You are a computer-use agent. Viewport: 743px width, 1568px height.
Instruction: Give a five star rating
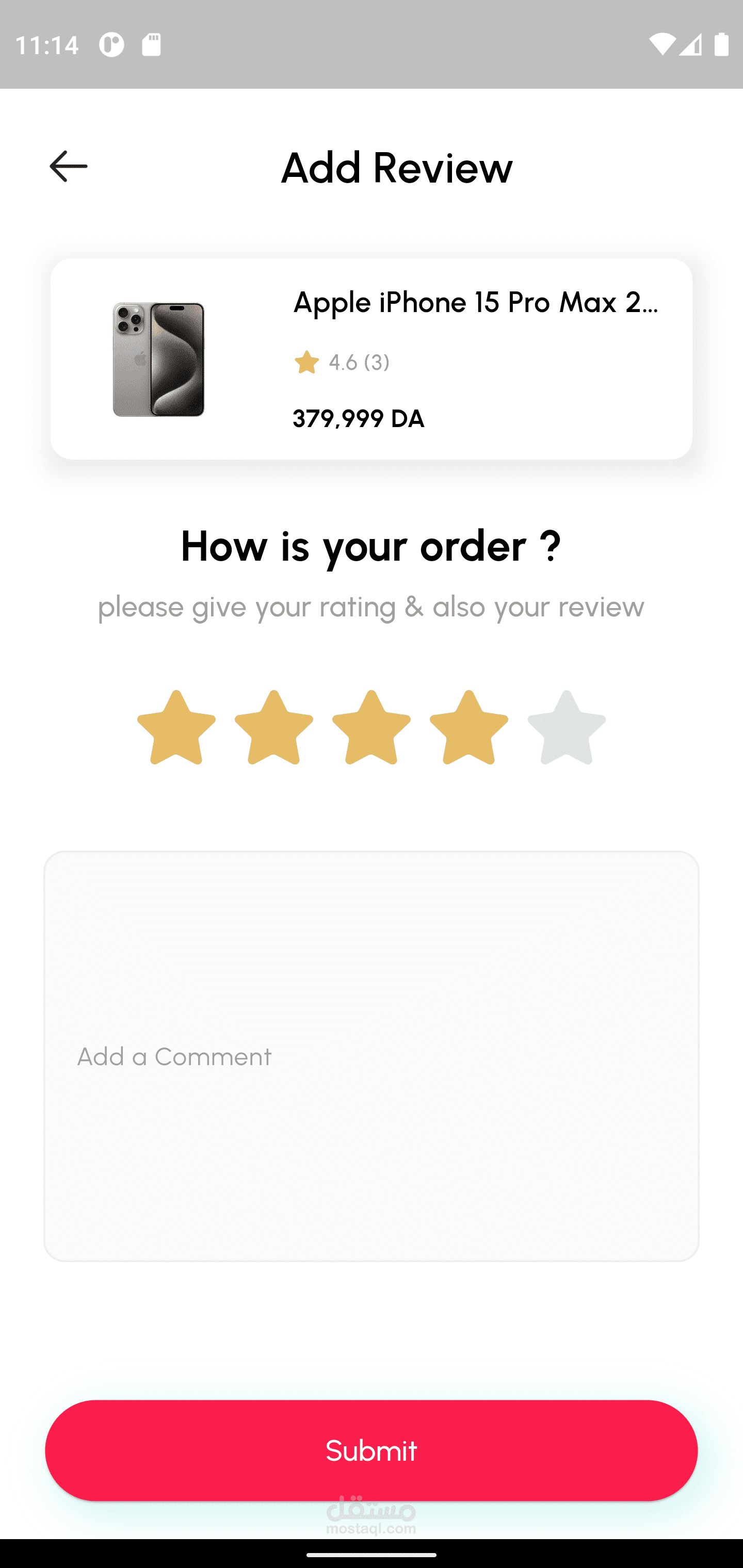[x=567, y=727]
